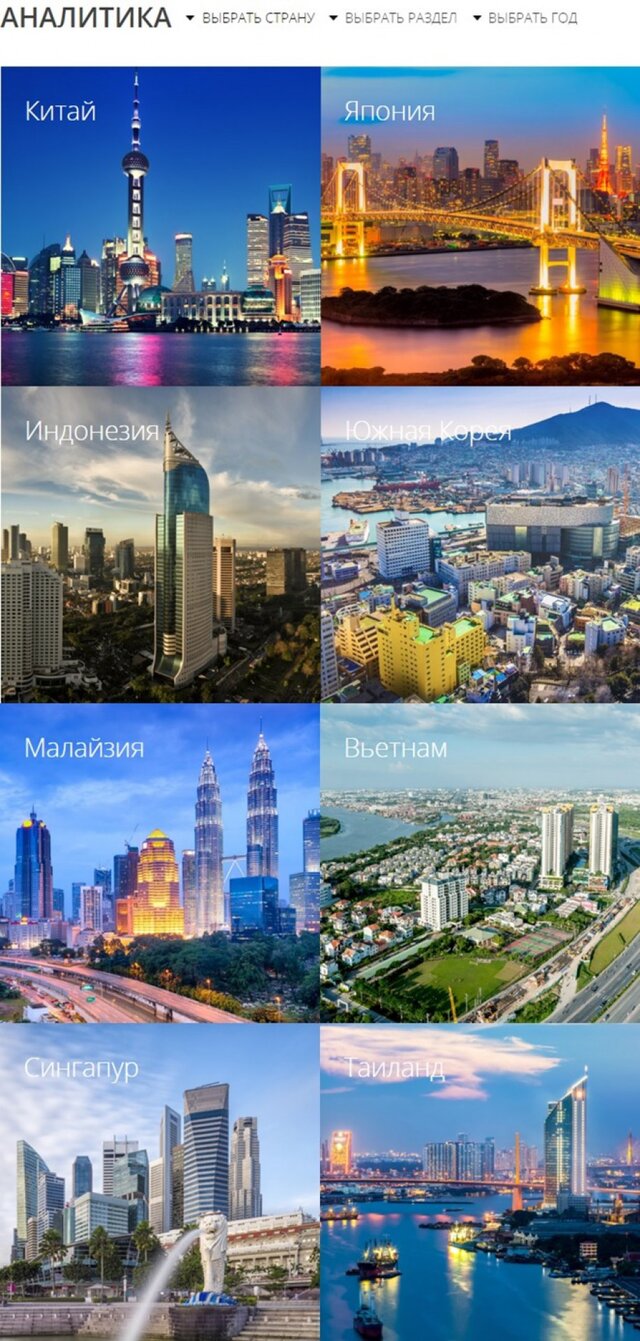Expand the Выбрать страну dropdown
Viewport: 640px width, 1341px height.
click(x=251, y=18)
